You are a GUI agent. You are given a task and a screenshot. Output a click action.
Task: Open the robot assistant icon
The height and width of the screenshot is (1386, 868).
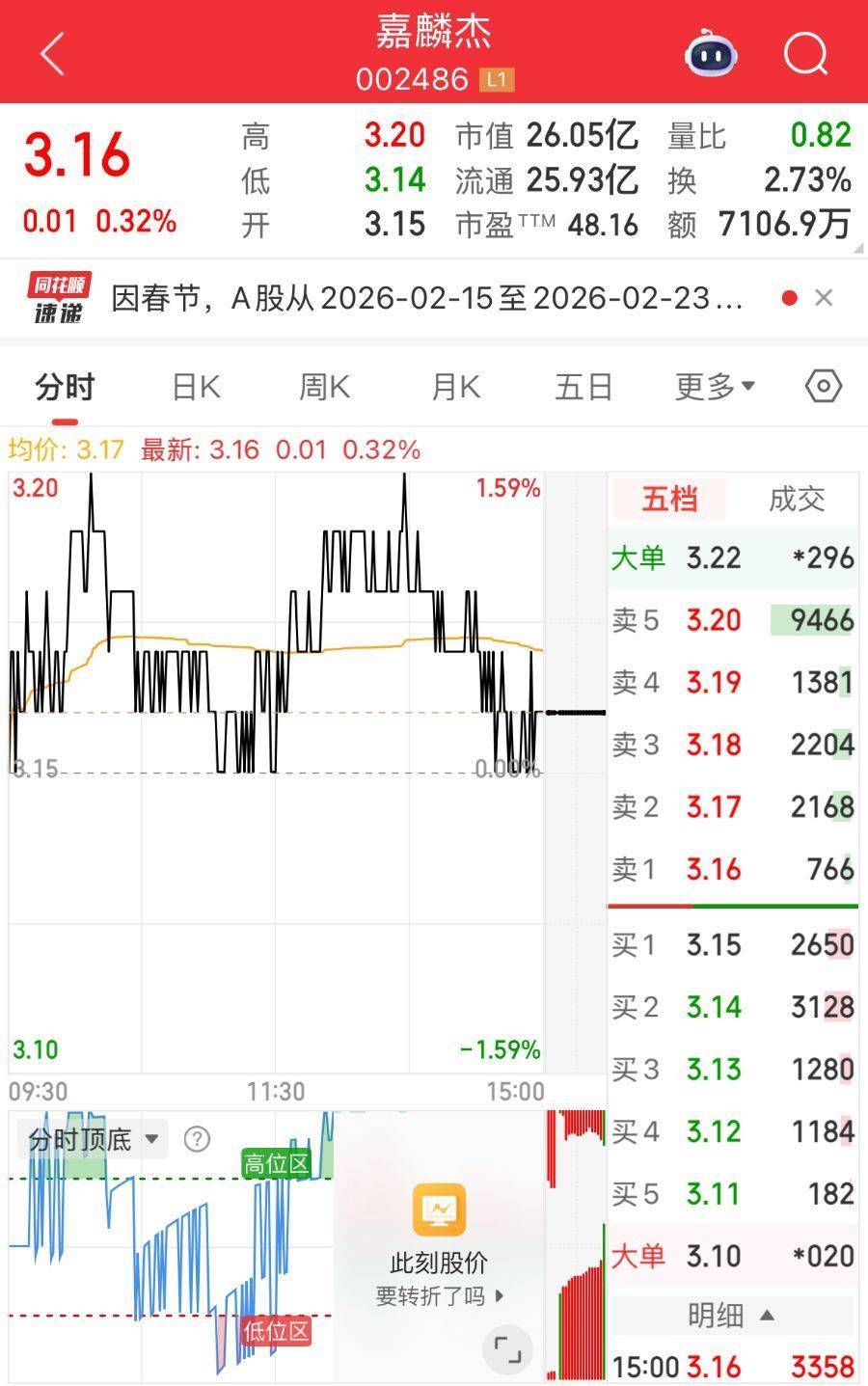point(711,54)
